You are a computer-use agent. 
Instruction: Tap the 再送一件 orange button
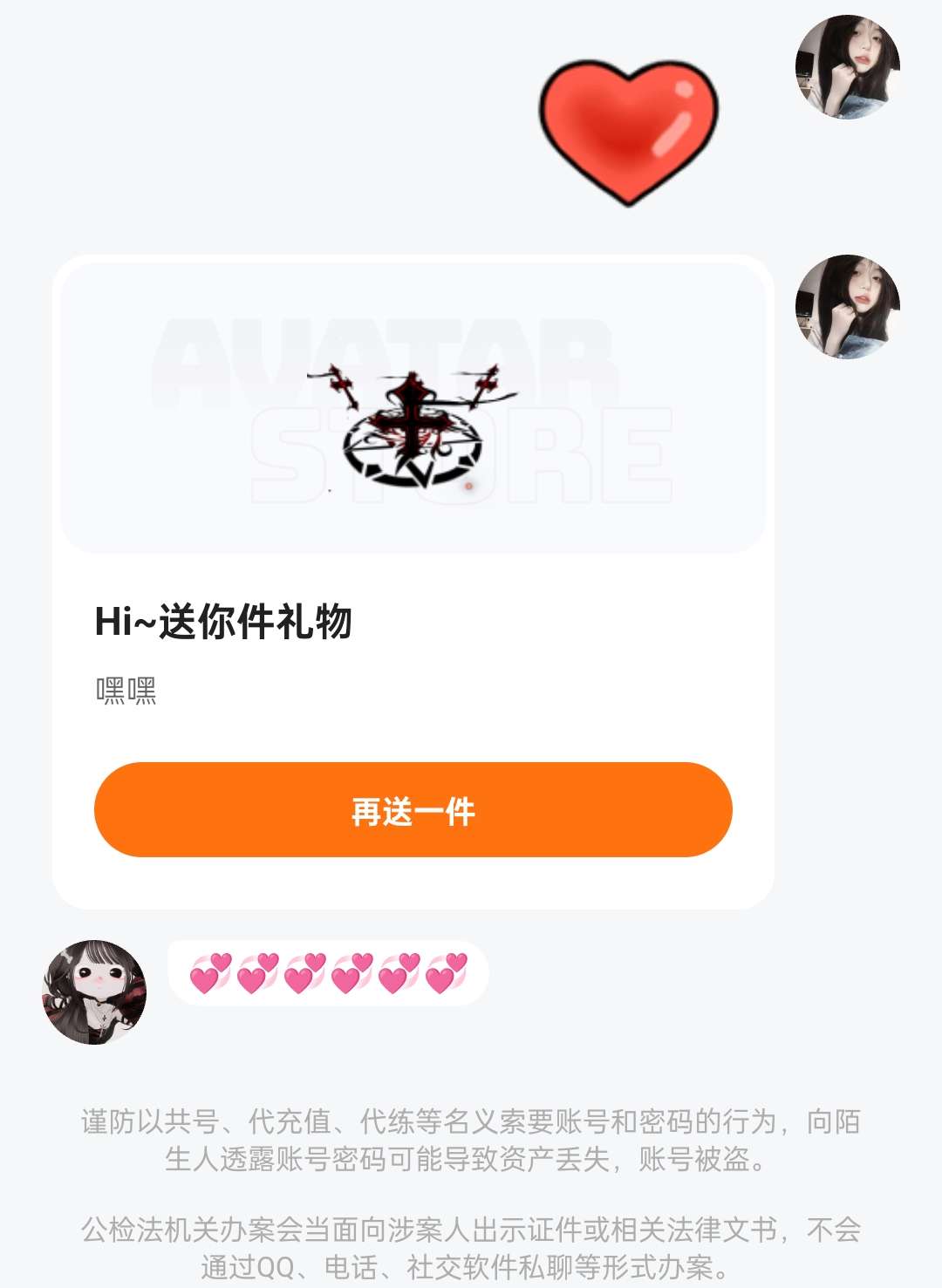(x=413, y=810)
